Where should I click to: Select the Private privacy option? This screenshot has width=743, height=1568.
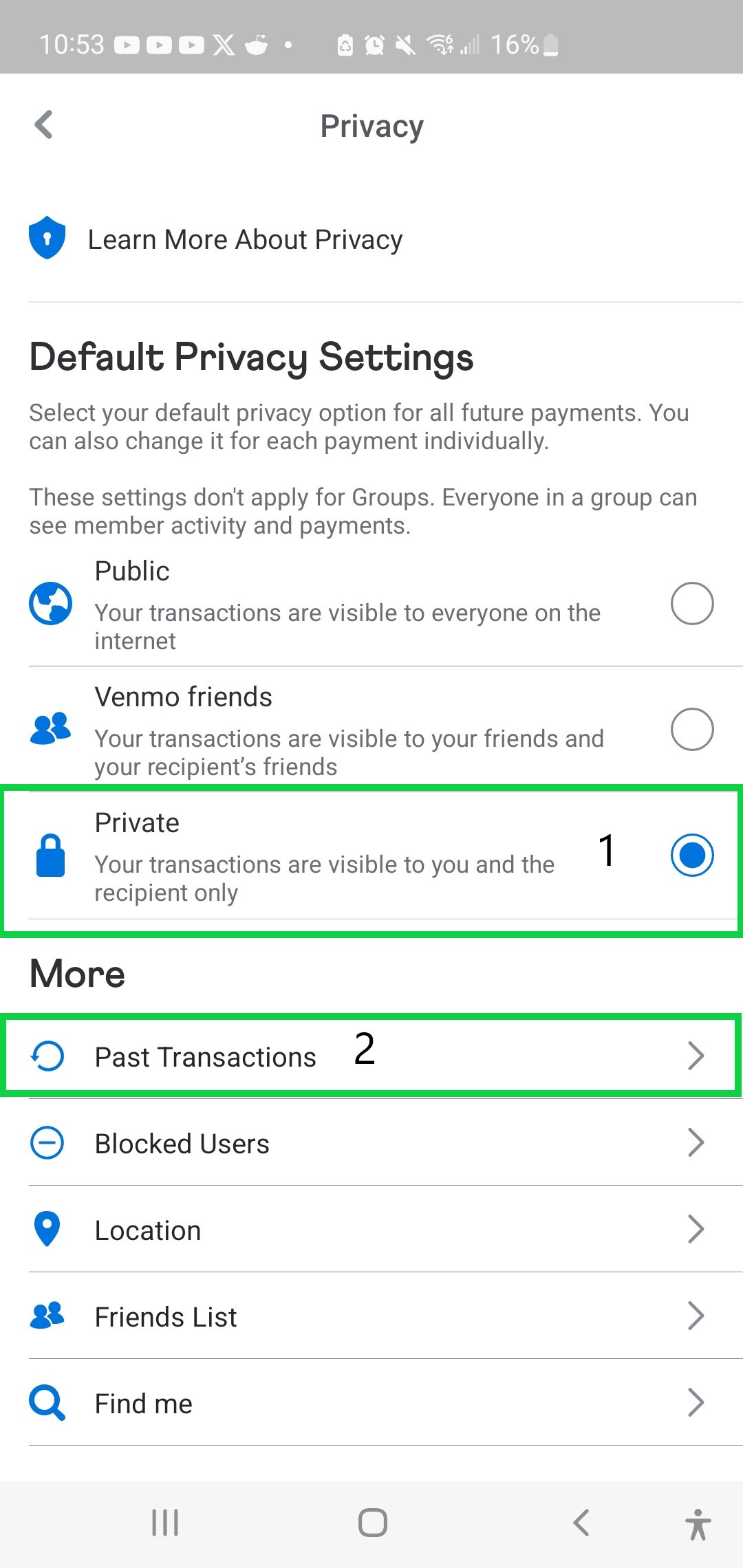691,856
